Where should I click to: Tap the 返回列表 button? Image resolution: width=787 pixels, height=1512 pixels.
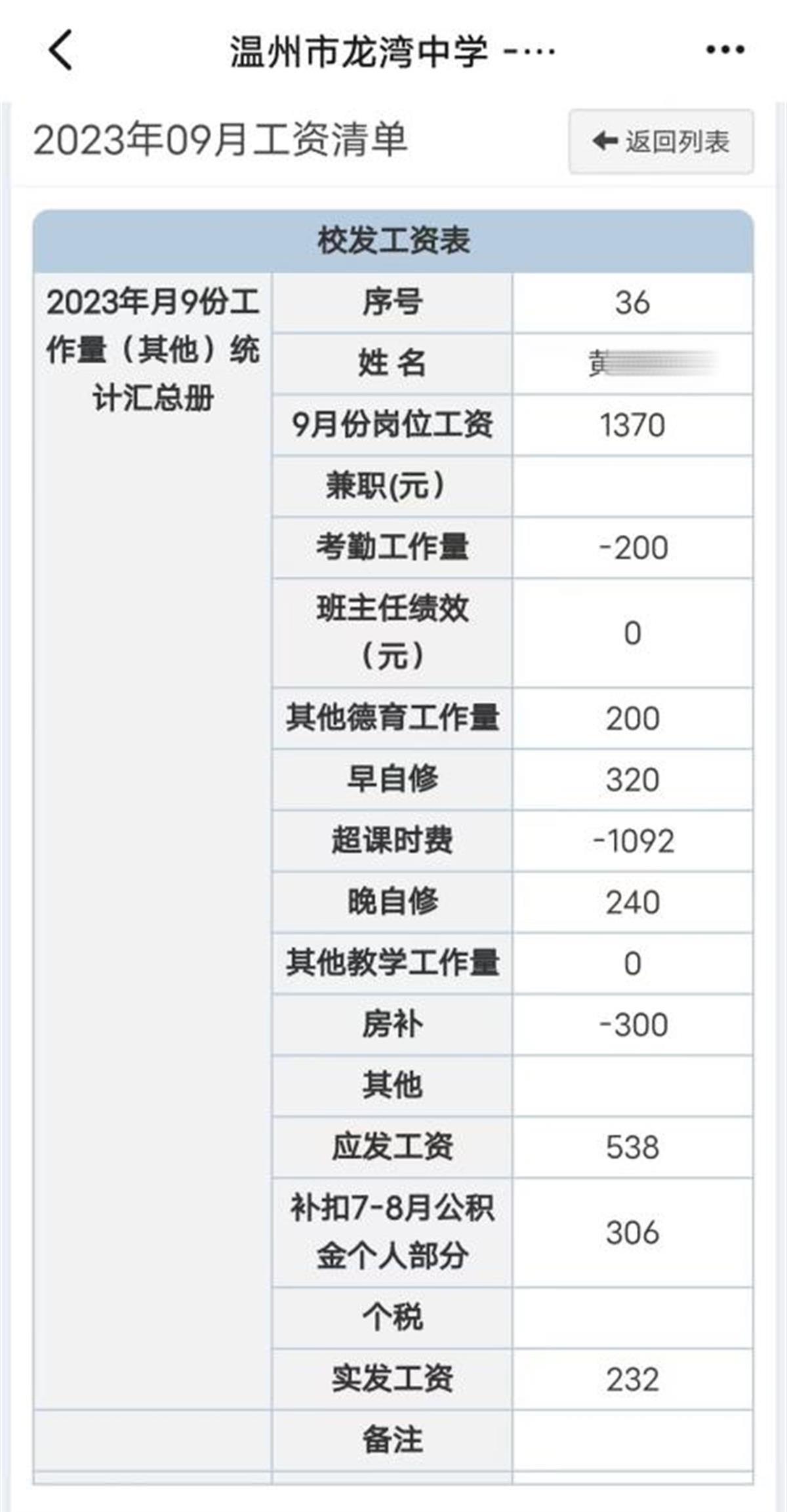coord(660,142)
